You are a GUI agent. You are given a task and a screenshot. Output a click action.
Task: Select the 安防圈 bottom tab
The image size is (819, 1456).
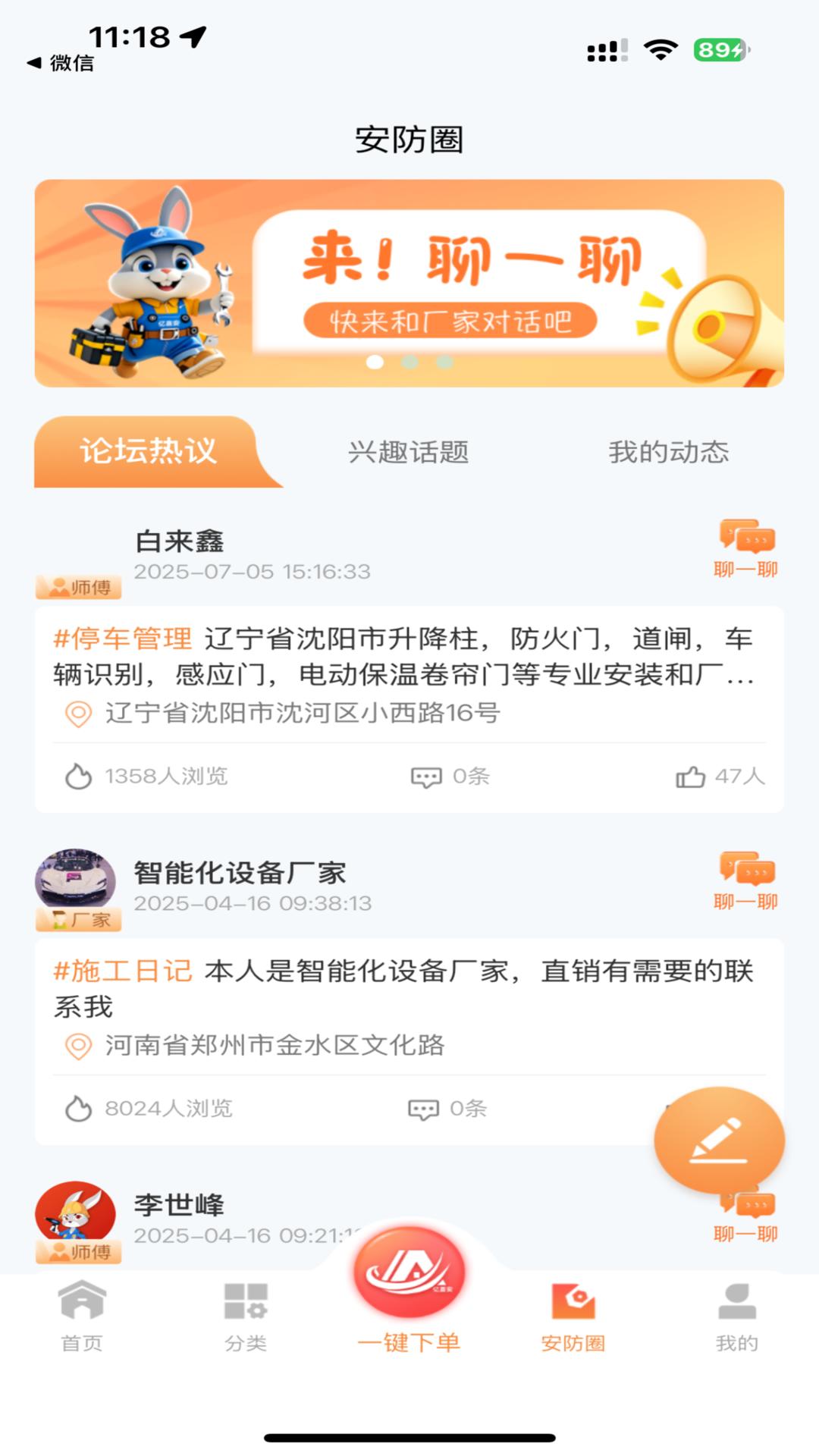(573, 1315)
